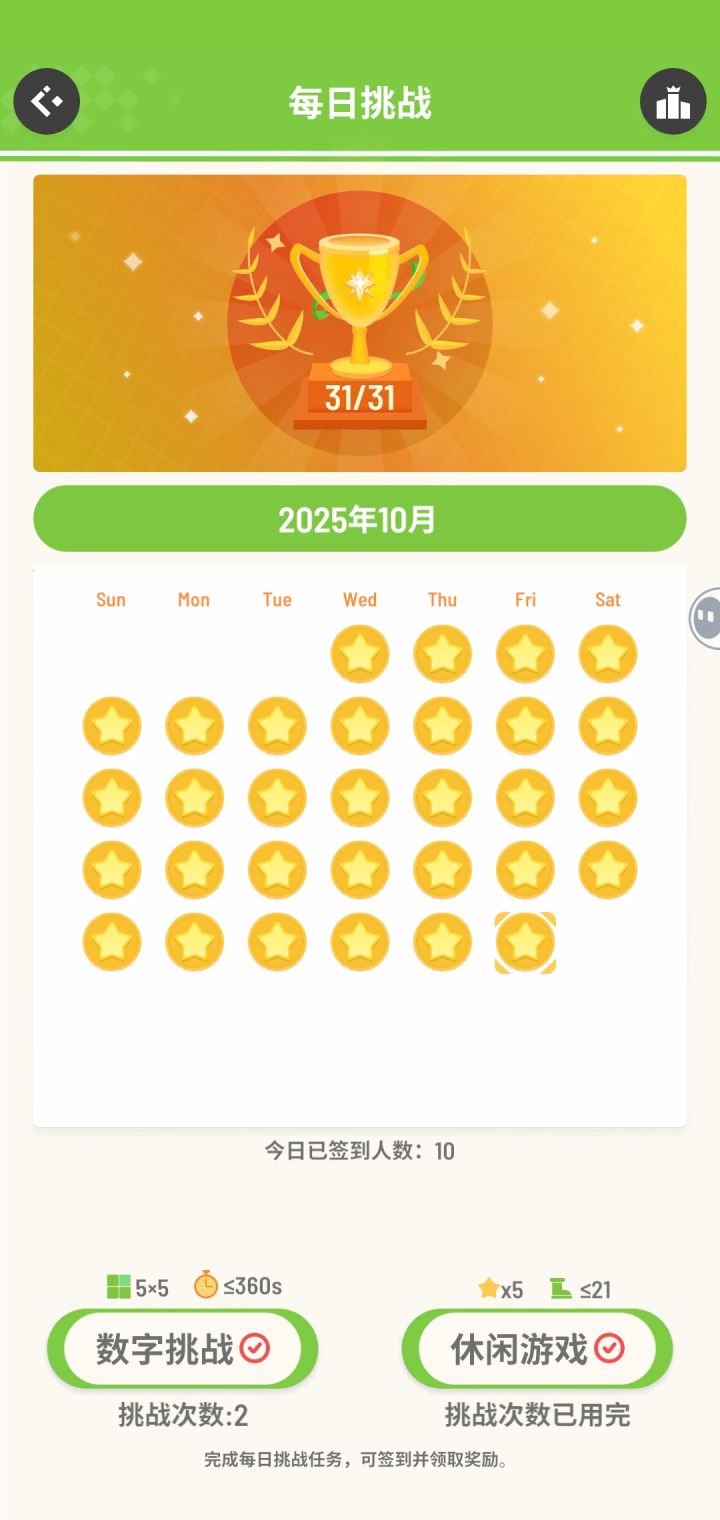This screenshot has width=720, height=1520.
Task: Expand the collapsed side panel handle on right edge
Action: click(x=707, y=619)
